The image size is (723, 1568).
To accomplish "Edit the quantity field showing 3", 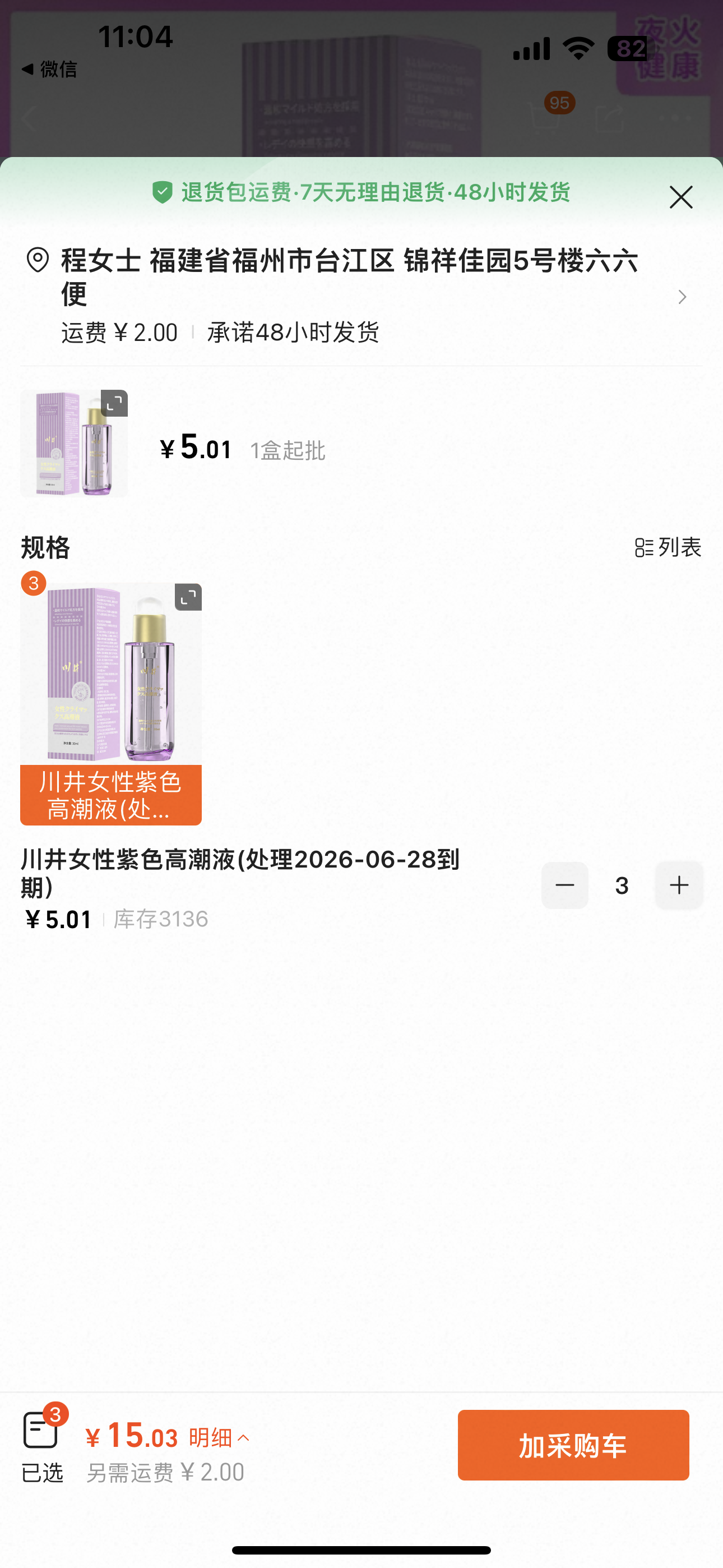I will (x=622, y=886).
